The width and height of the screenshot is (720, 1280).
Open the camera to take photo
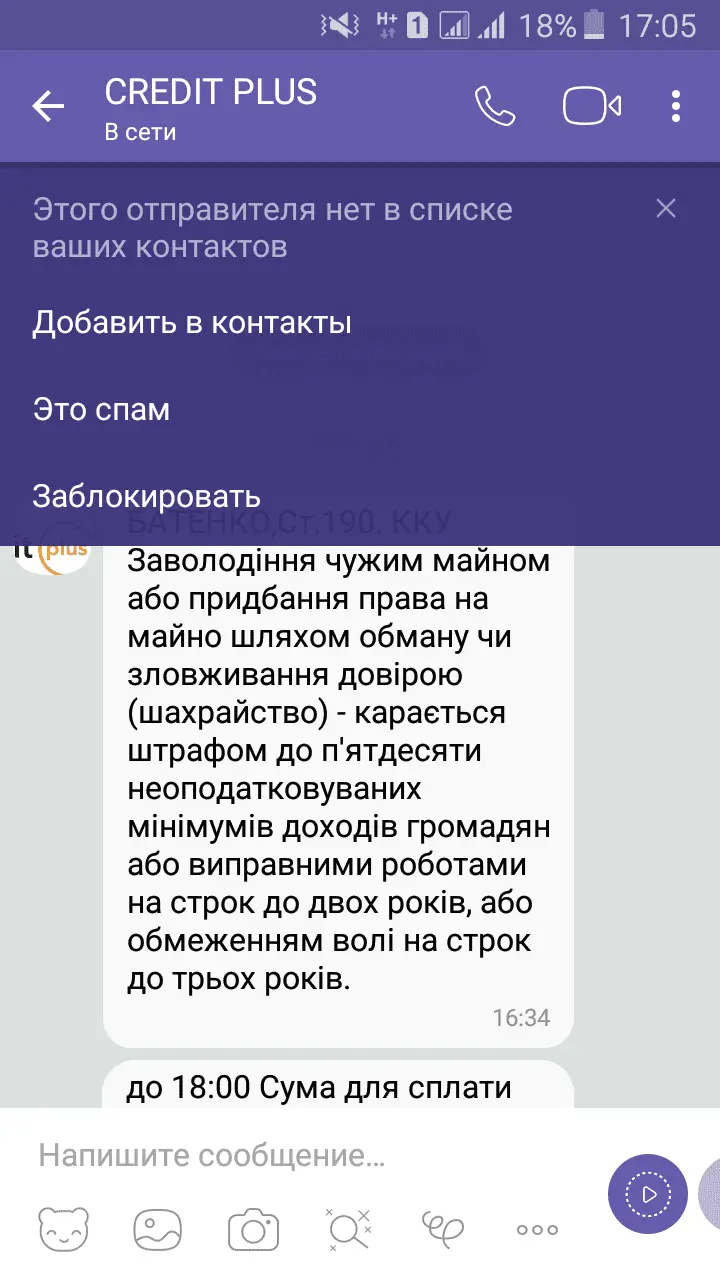coord(252,1230)
